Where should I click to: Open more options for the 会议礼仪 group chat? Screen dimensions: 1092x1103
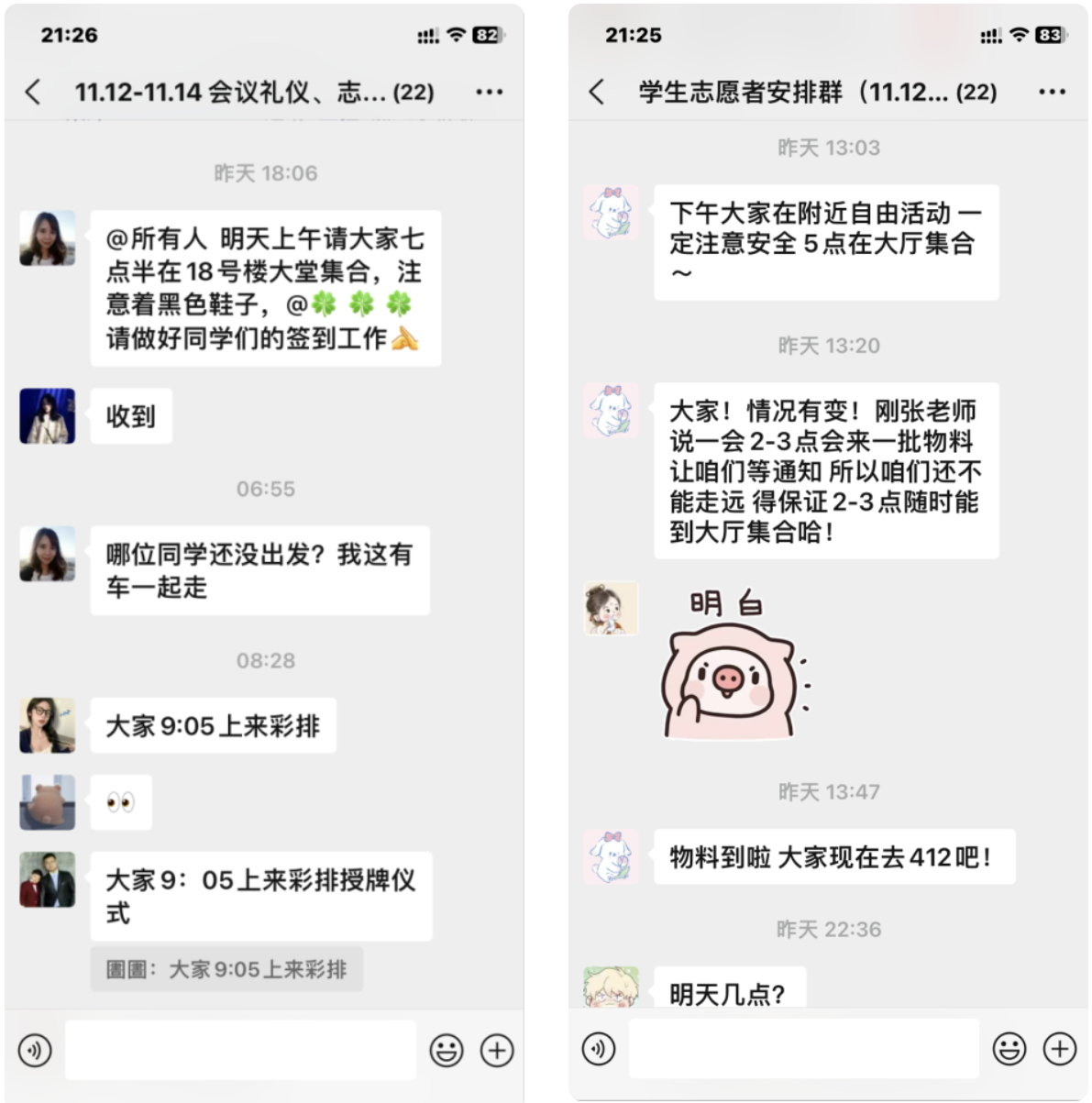490,92
